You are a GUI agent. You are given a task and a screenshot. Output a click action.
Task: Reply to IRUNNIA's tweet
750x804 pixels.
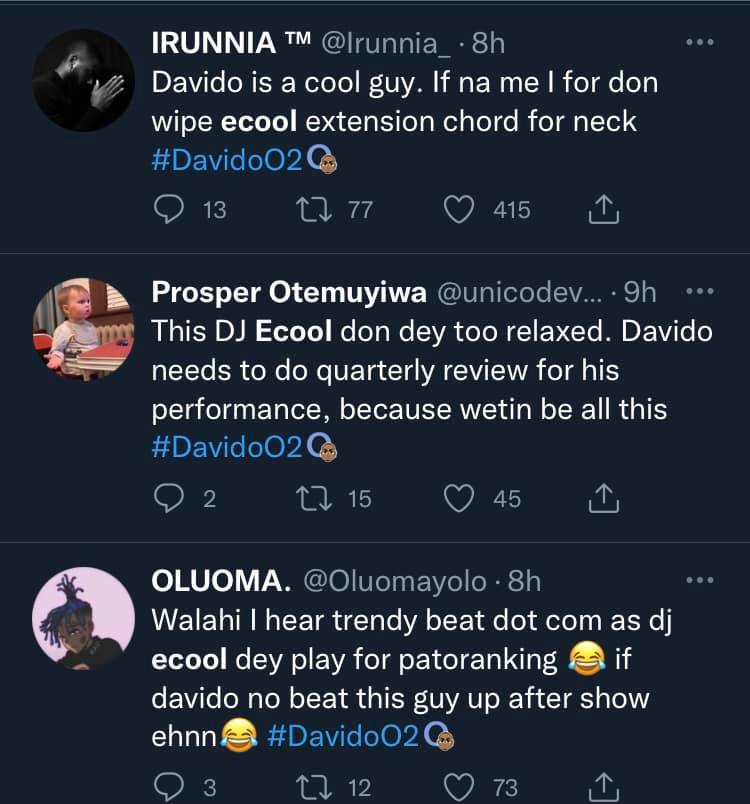click(171, 209)
